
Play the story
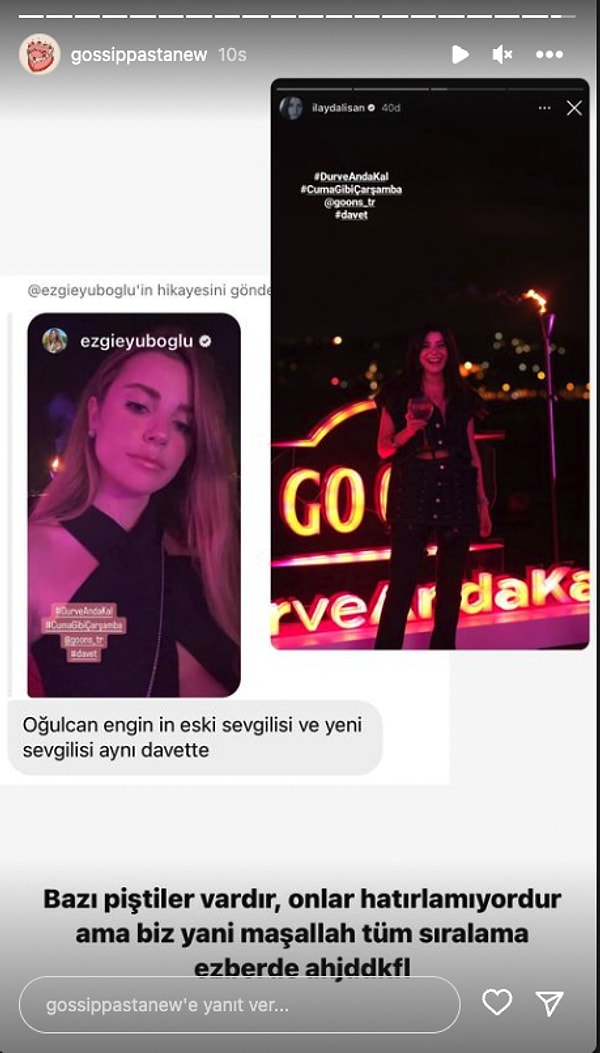coord(459,54)
